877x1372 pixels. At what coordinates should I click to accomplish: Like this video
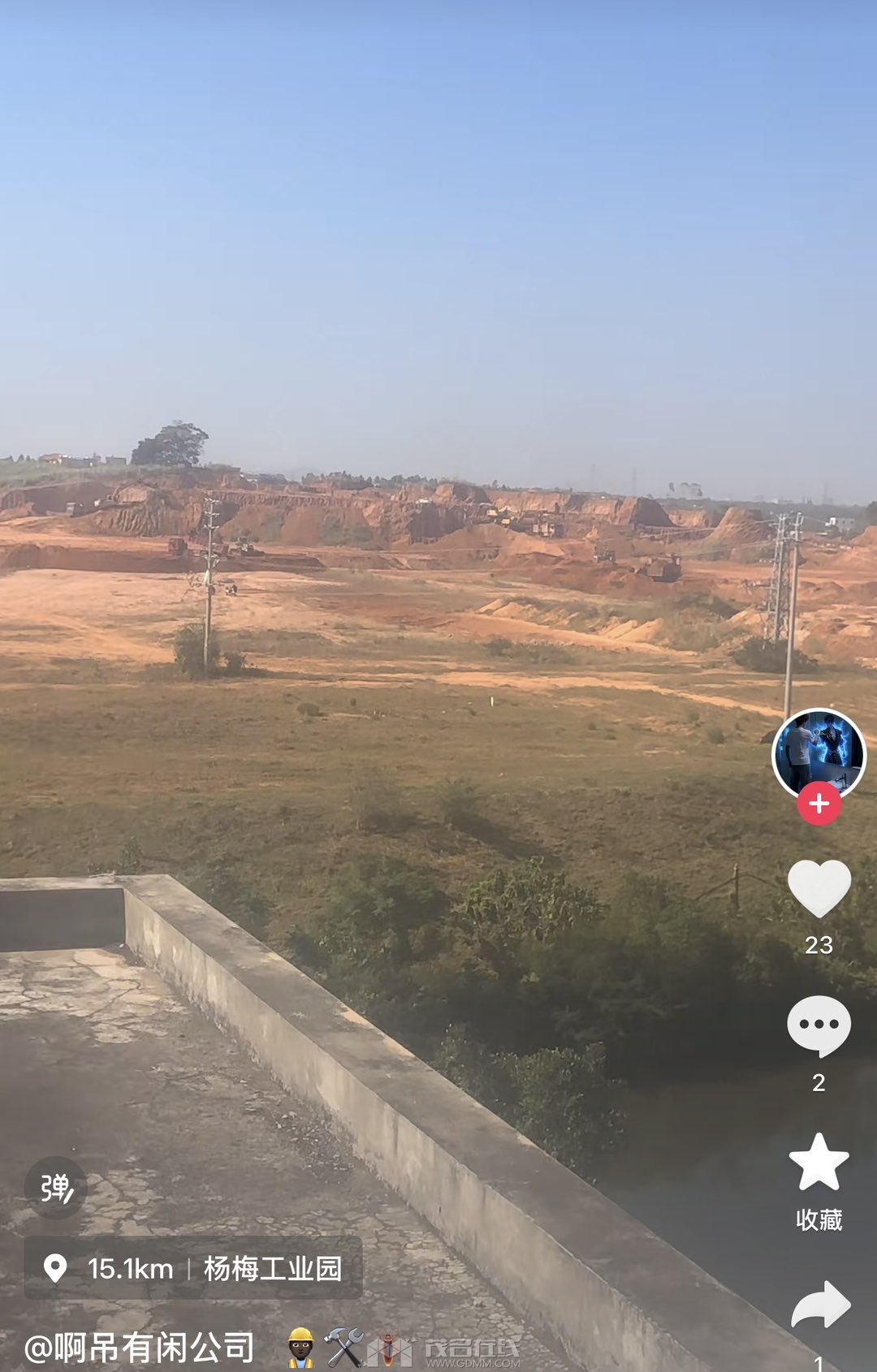coord(819,889)
